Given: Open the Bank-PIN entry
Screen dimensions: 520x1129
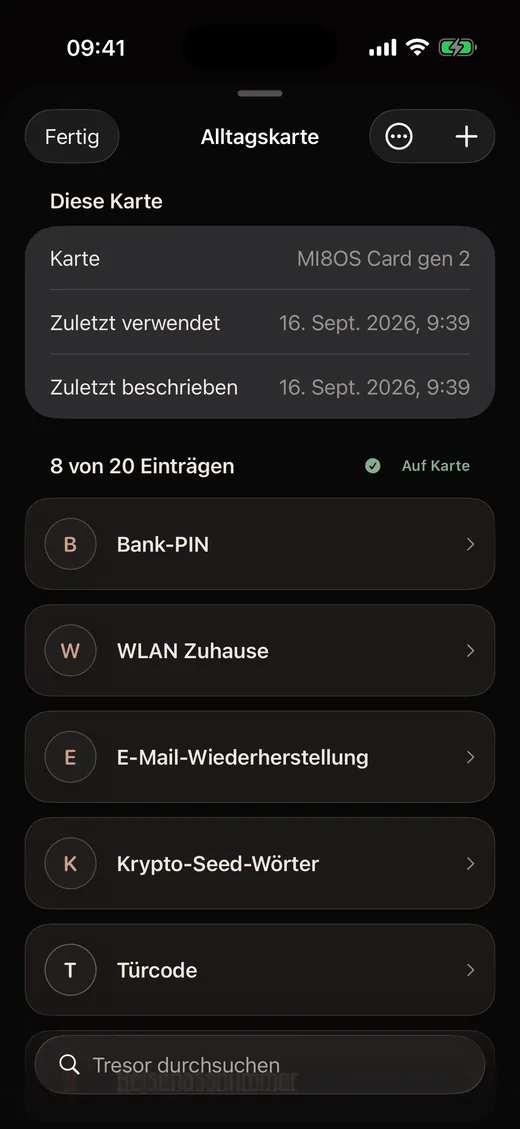Looking at the screenshot, I should pos(260,544).
